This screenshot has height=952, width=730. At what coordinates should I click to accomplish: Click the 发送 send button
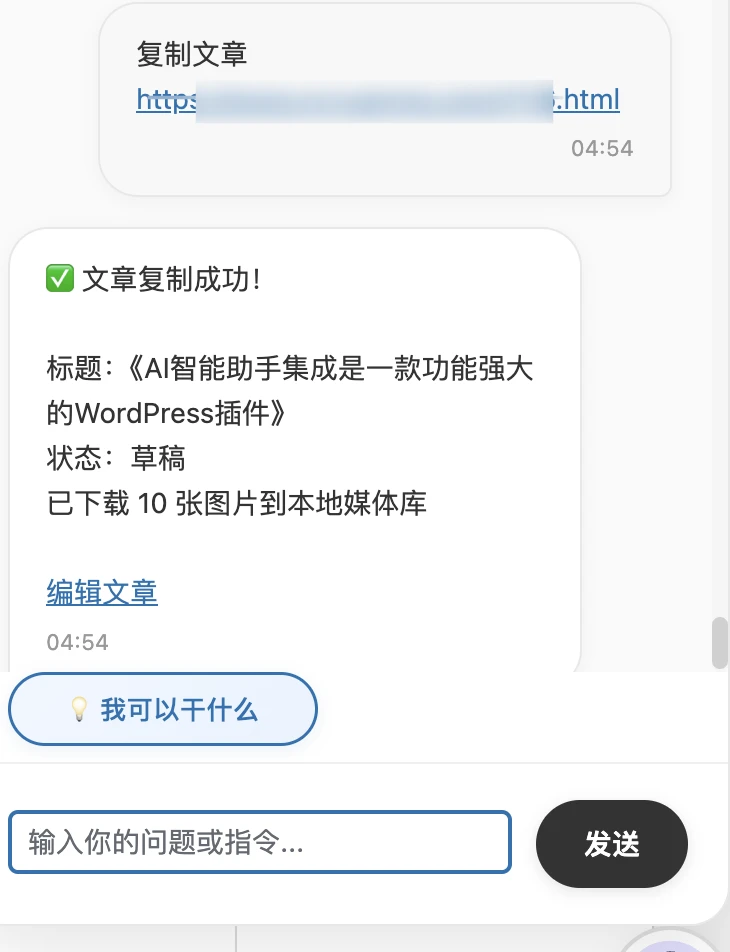coord(611,844)
